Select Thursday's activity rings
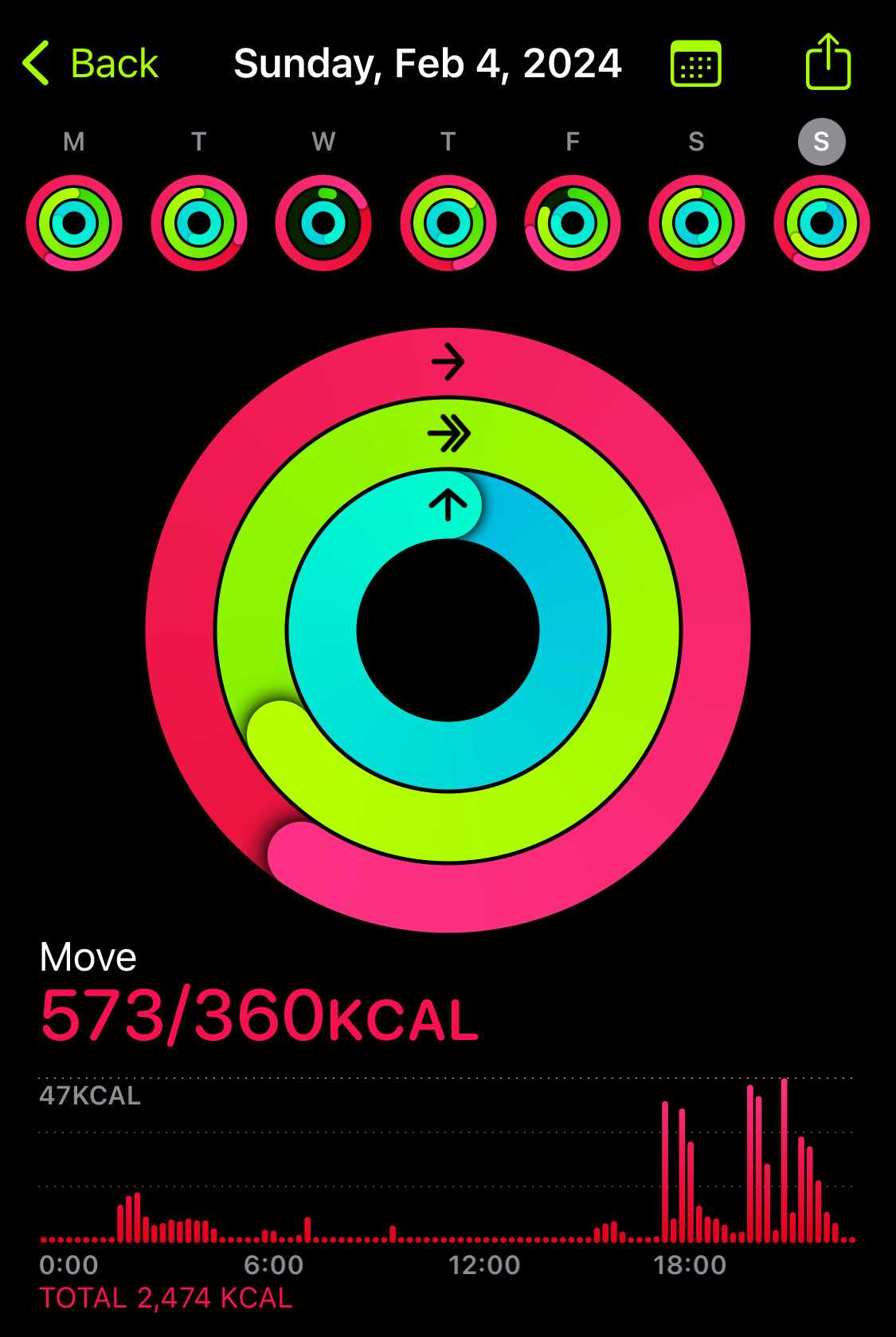Screen dimensions: 896x1337 pos(448,224)
